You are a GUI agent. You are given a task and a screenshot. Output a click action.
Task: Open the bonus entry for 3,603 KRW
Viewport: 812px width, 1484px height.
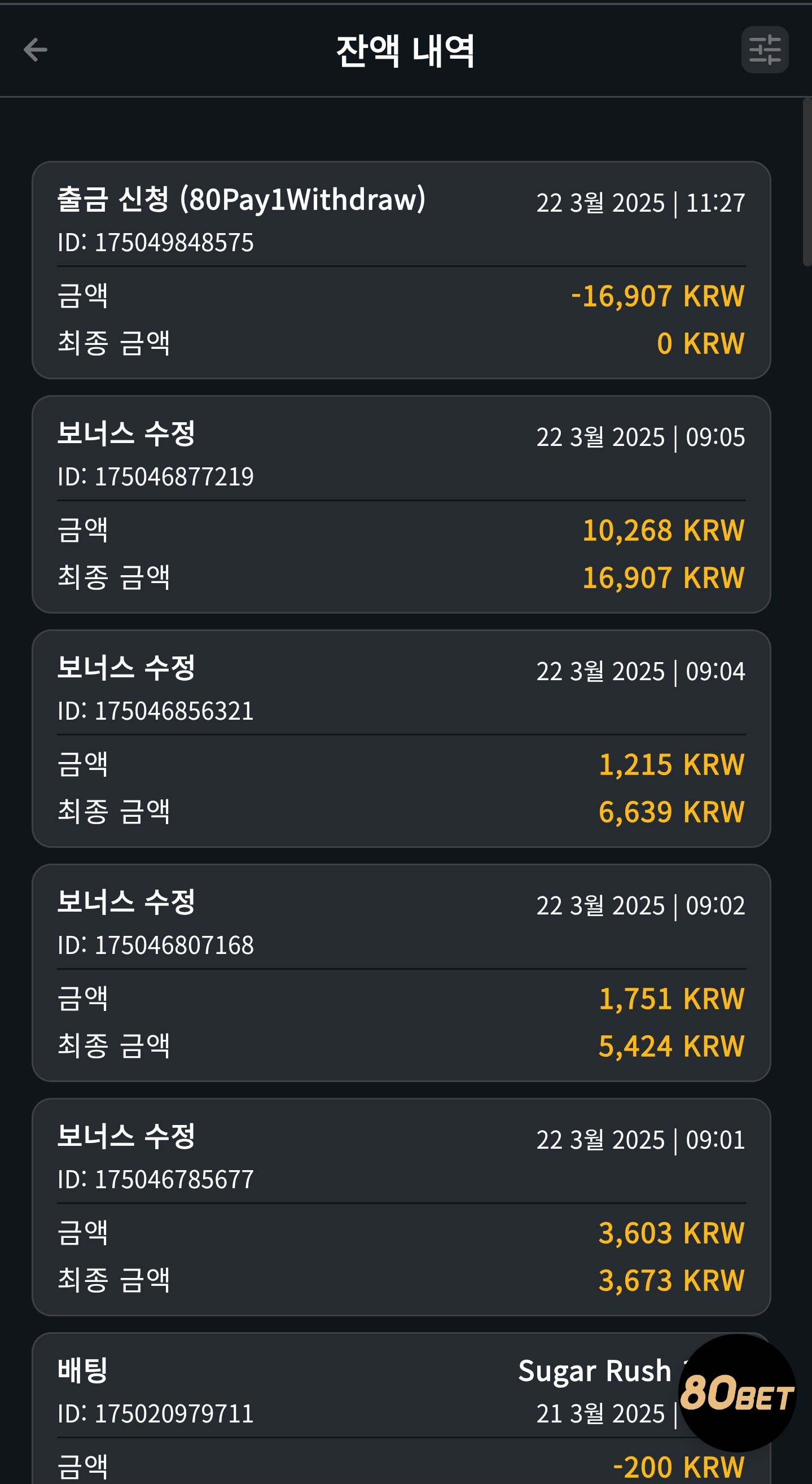point(401,1207)
